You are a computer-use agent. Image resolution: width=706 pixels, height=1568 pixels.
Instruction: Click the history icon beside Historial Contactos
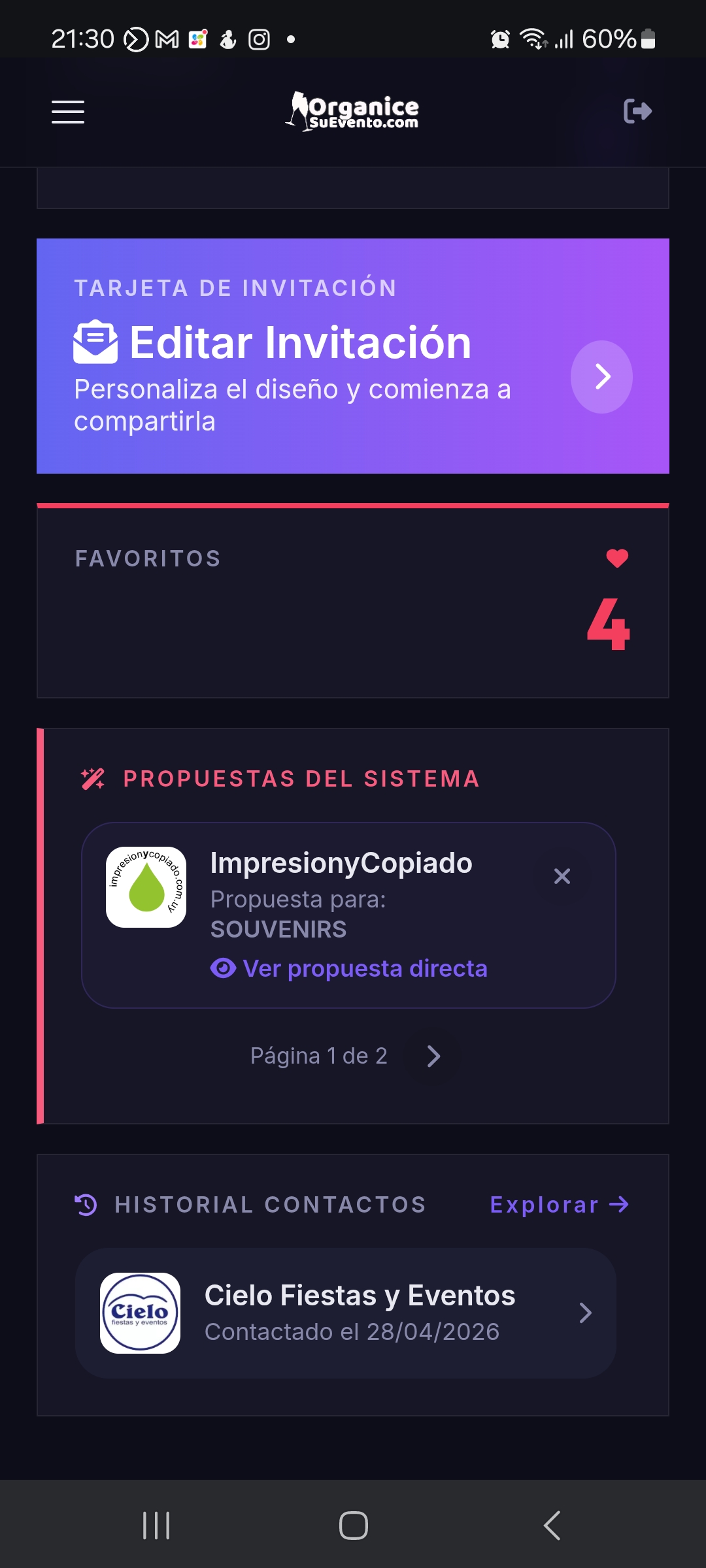pyautogui.click(x=86, y=1203)
